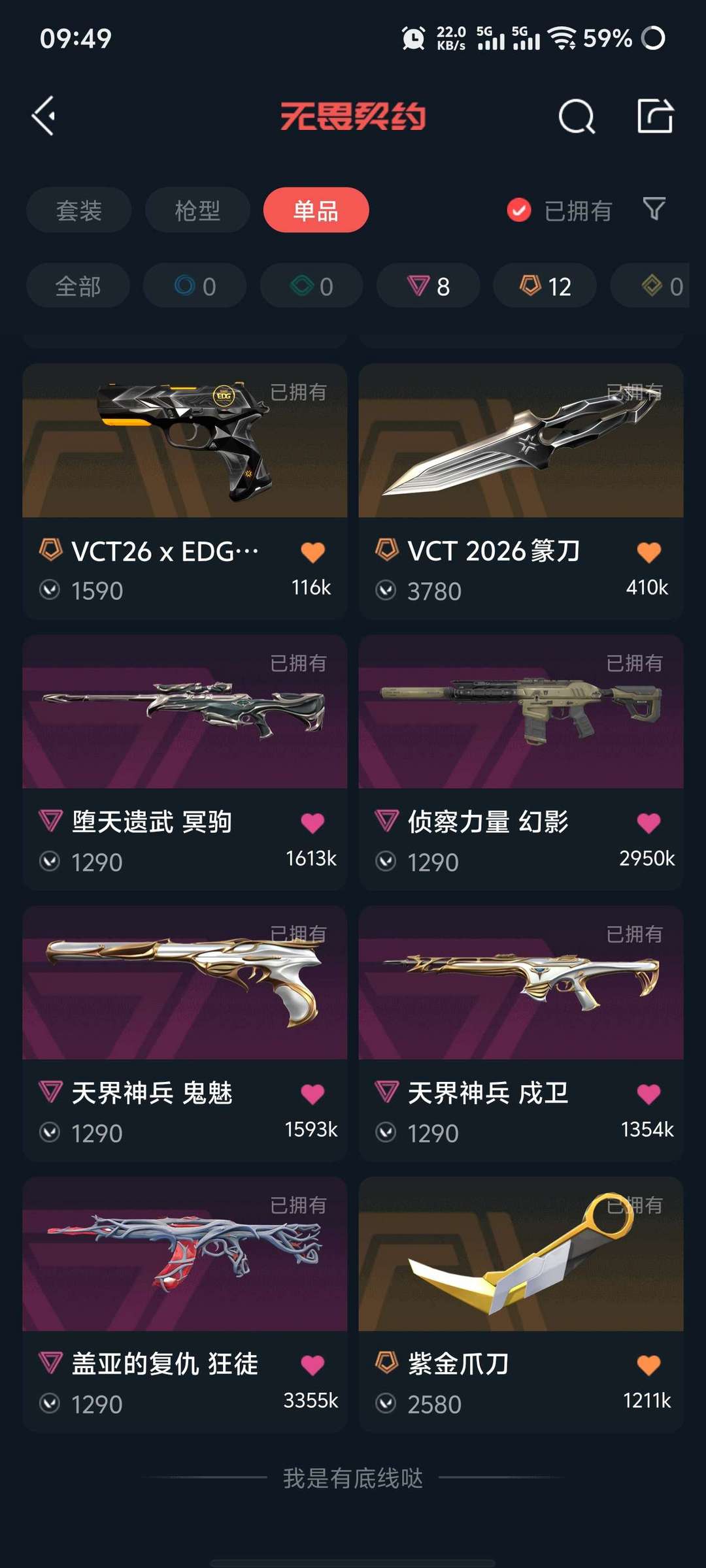
Task: Switch to the 套装 tab
Action: click(79, 210)
